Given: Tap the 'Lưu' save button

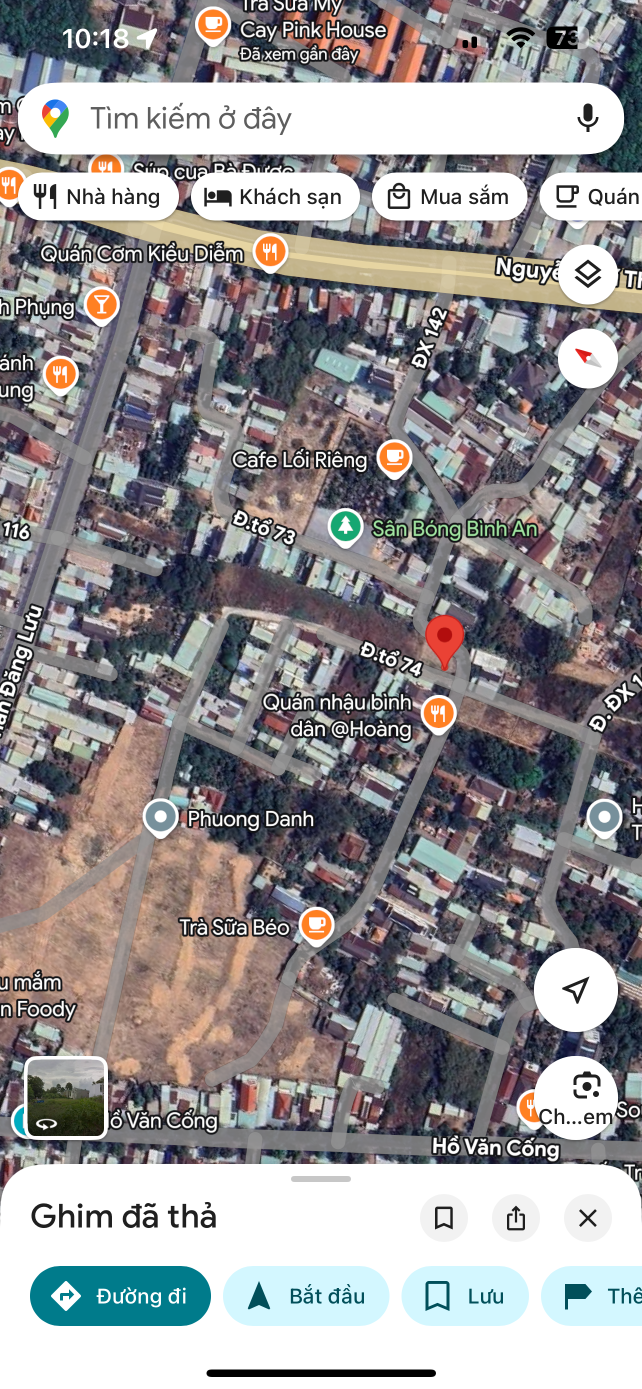Looking at the screenshot, I should coord(465,1296).
